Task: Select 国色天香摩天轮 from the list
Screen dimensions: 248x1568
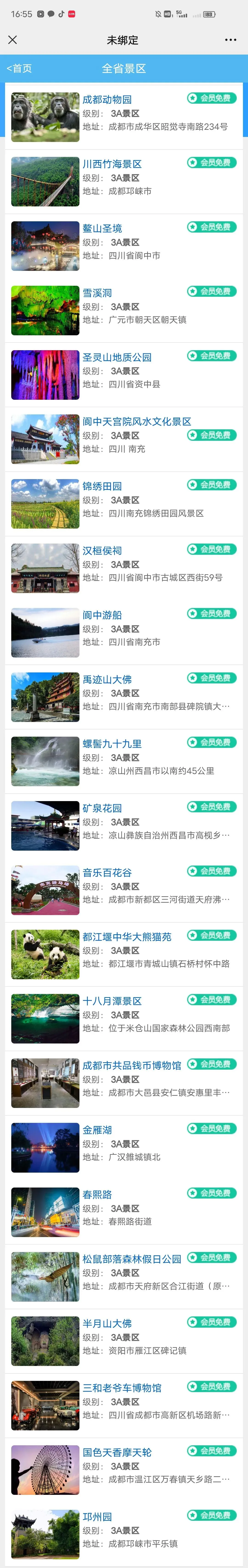Action: (x=117, y=1452)
